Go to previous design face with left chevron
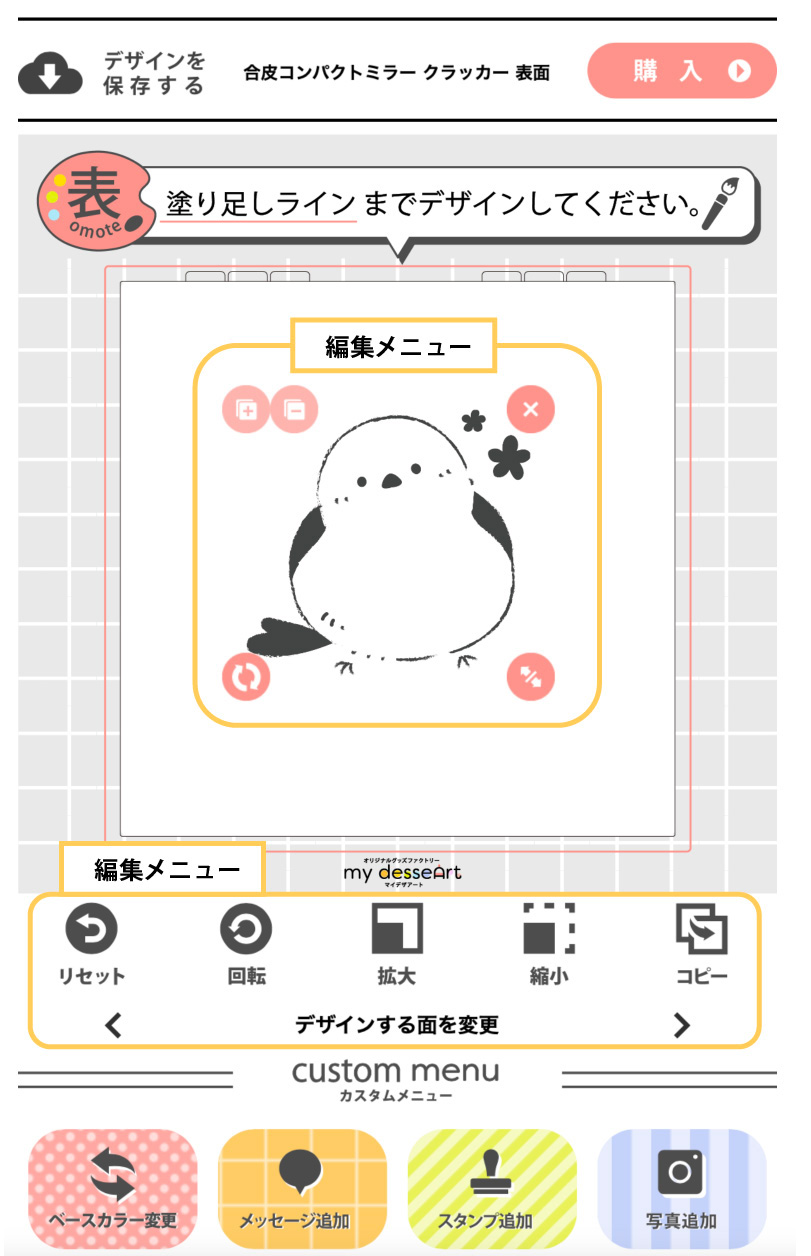The height and width of the screenshot is (1256, 811). tap(113, 1025)
